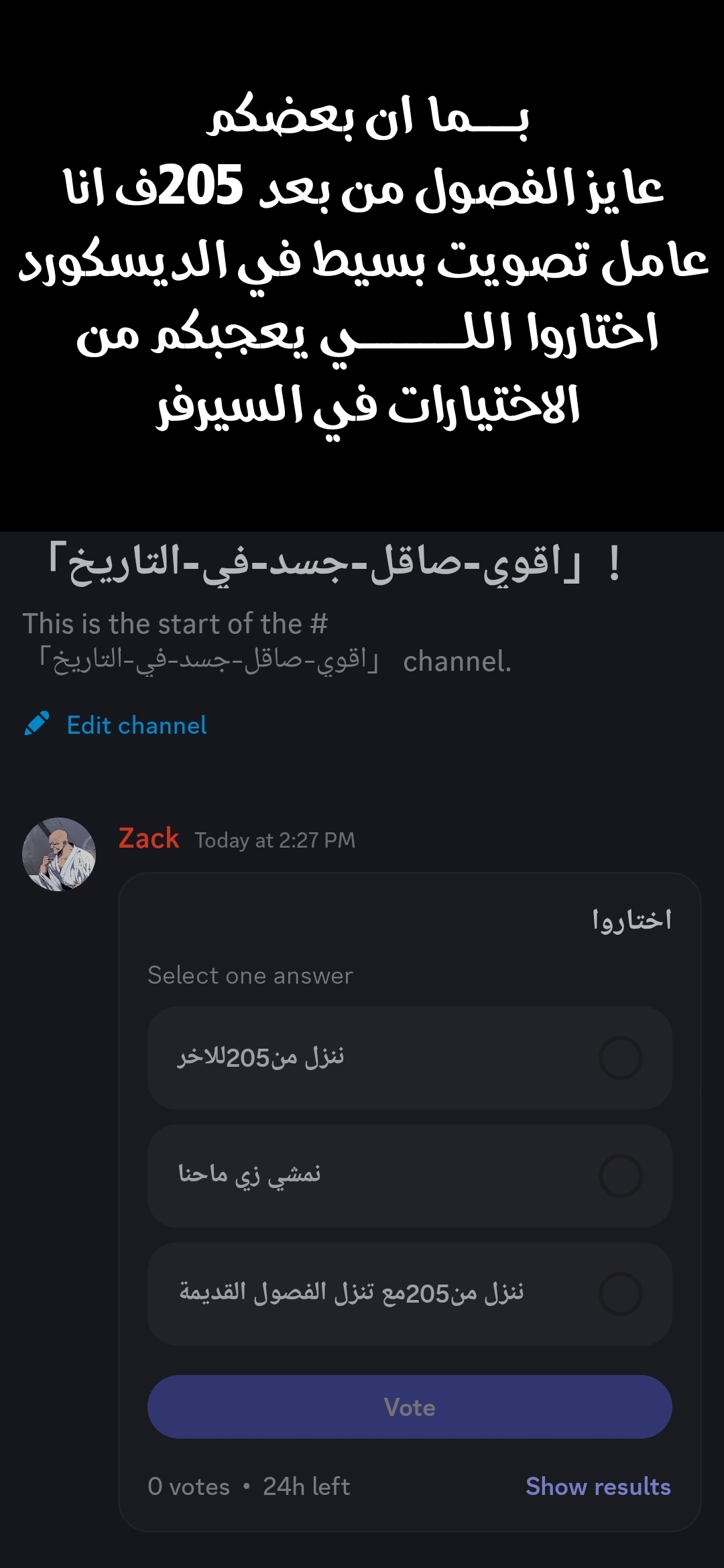Click the 24h left countdown indicator
Image resolution: width=724 pixels, height=1568 pixels.
[x=306, y=1487]
